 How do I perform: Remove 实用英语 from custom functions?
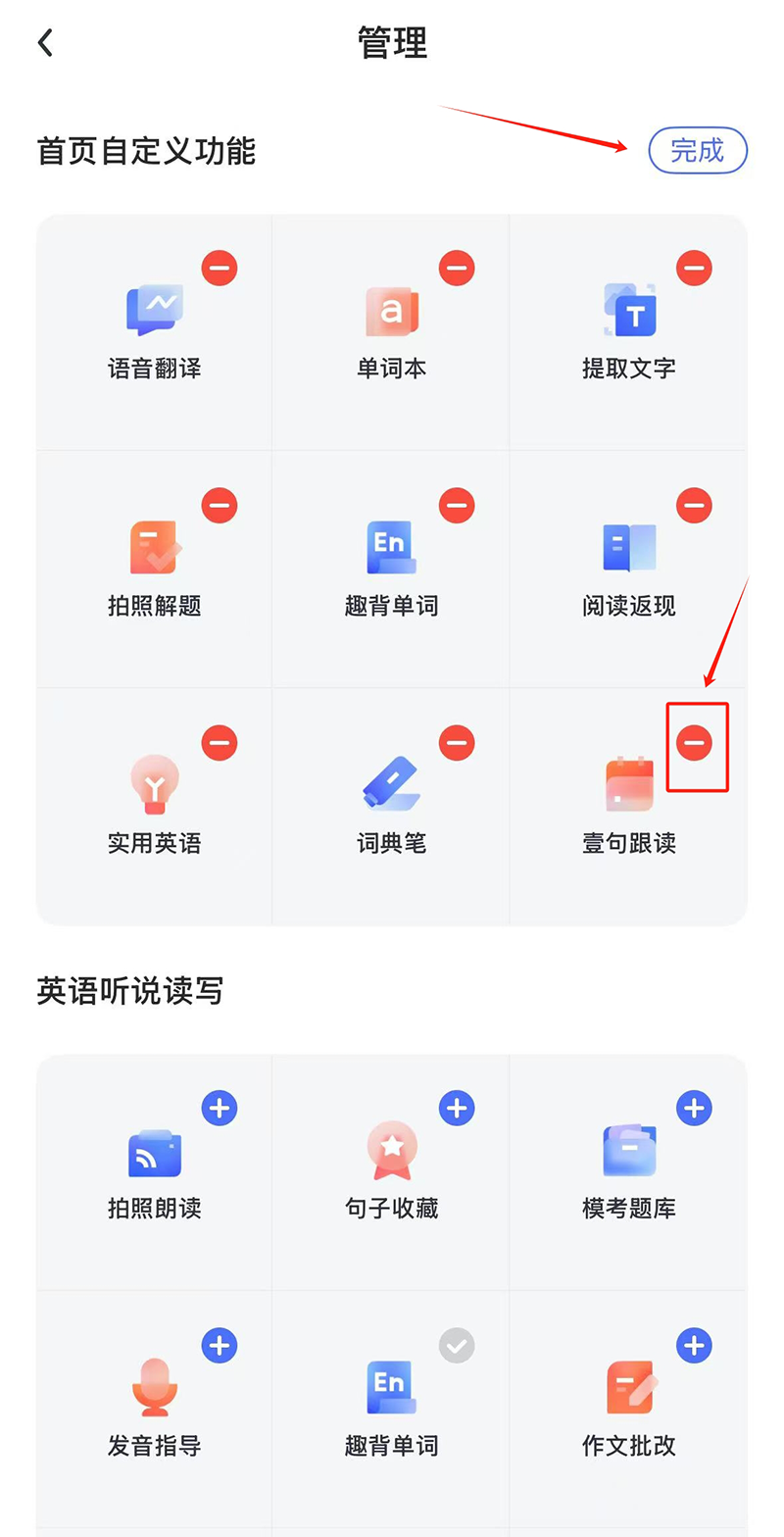[x=220, y=743]
